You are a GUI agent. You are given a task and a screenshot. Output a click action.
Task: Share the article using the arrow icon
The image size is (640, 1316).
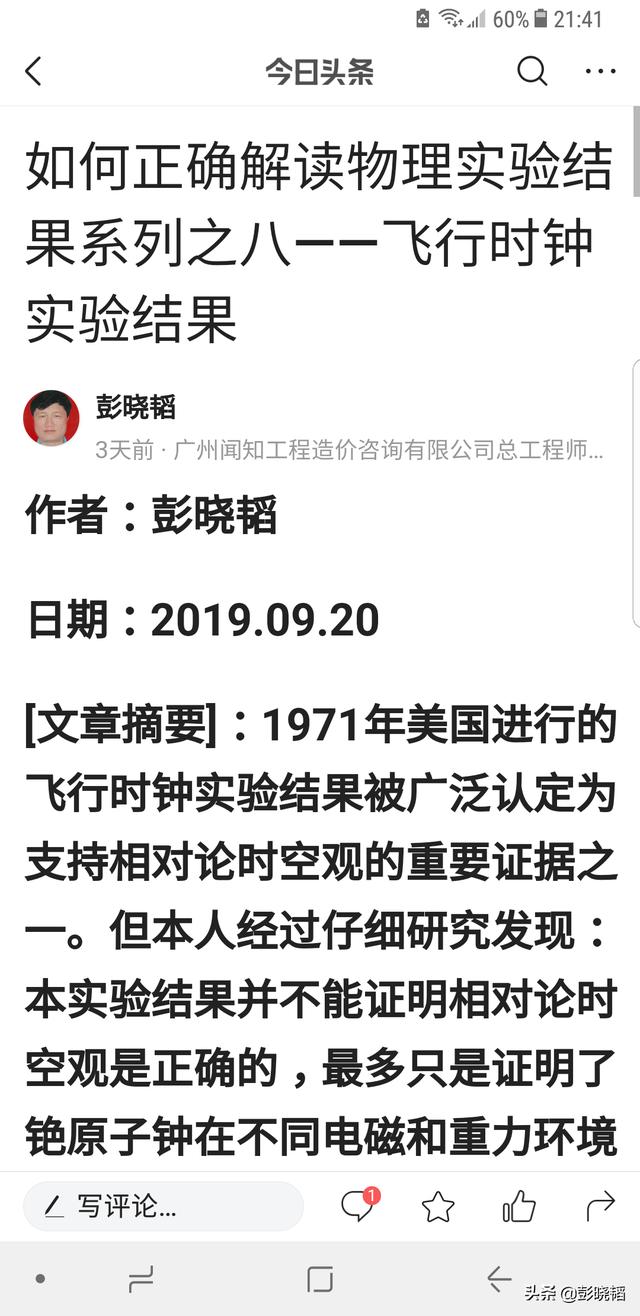[600, 1207]
